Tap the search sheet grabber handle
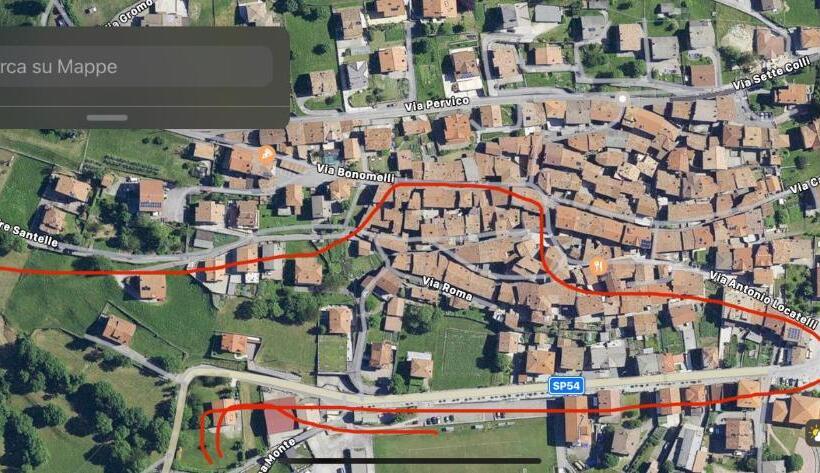820x473 pixels. tap(107, 117)
